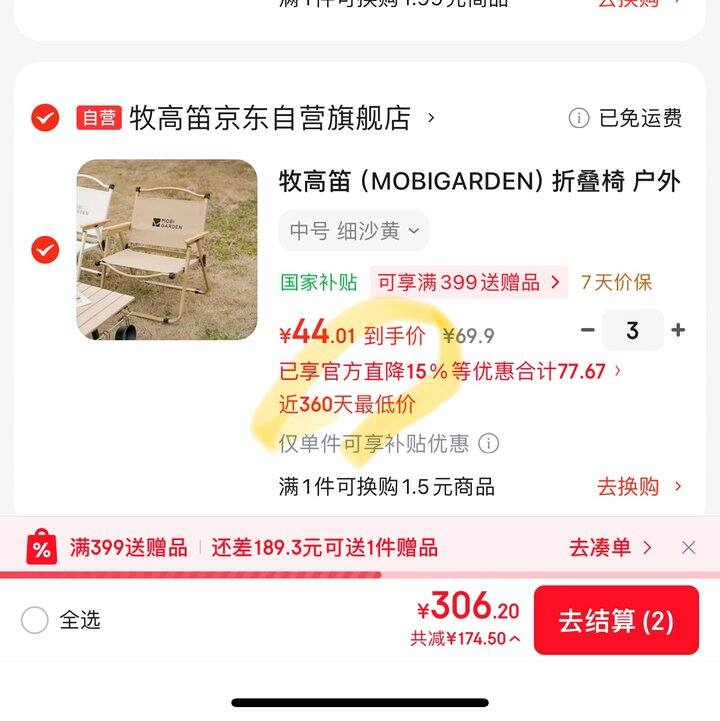This screenshot has width=720, height=721.
Task: Proceed with 去结算 (2) checkout
Action: point(615,620)
